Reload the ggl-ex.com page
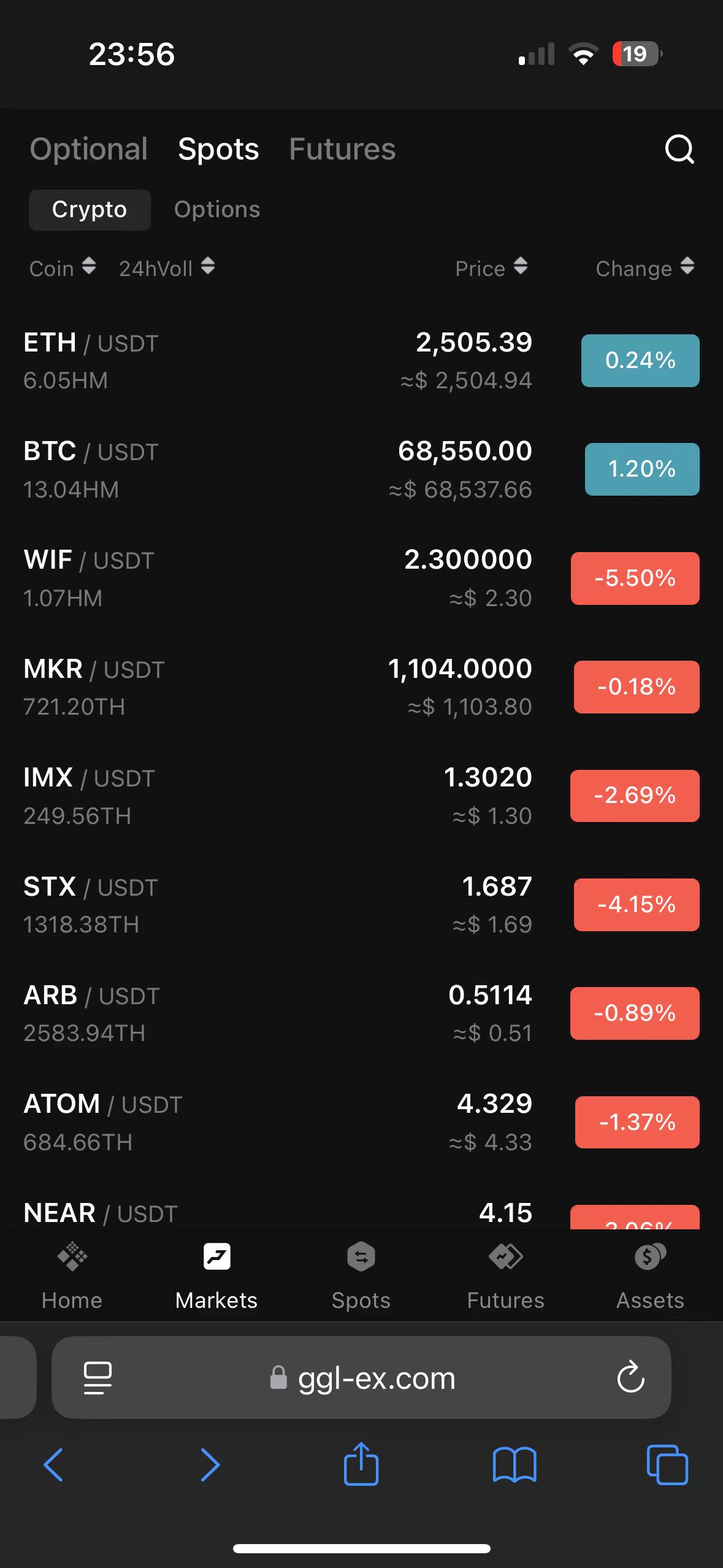 (x=630, y=1378)
